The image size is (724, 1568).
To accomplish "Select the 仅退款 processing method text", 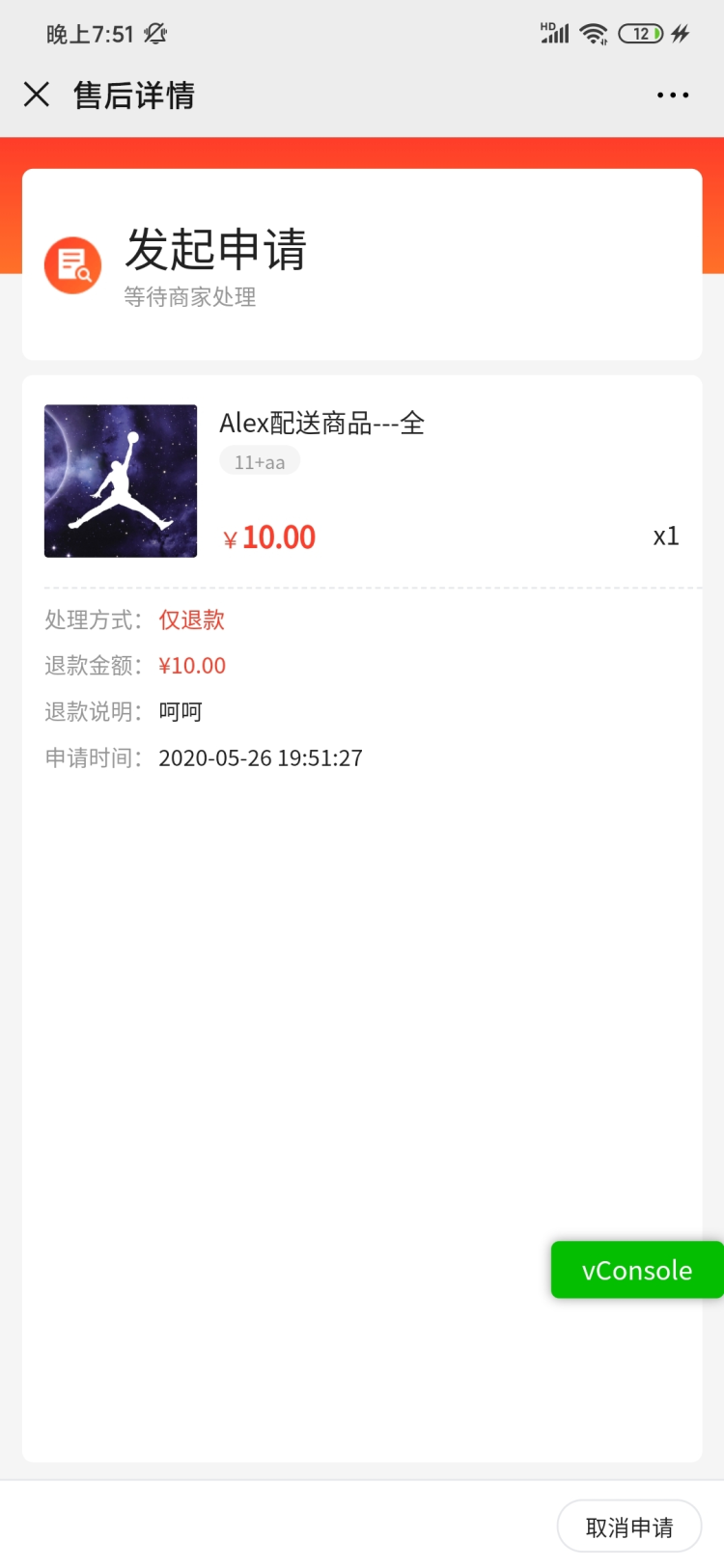I will [191, 620].
